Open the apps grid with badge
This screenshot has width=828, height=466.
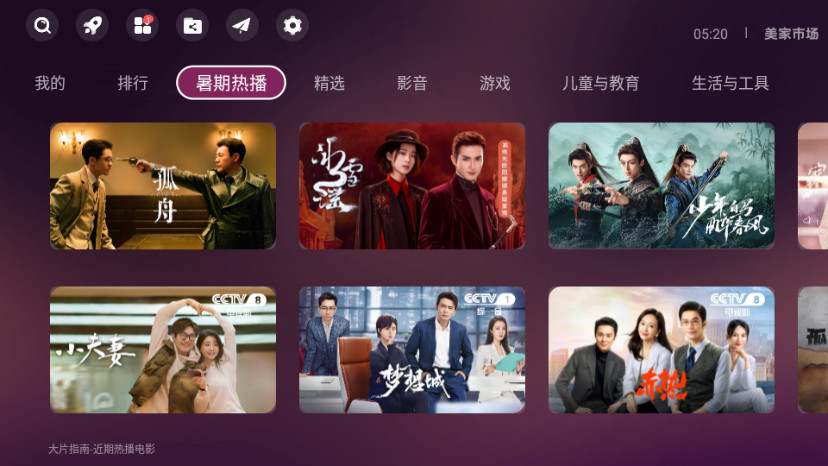click(x=142, y=26)
